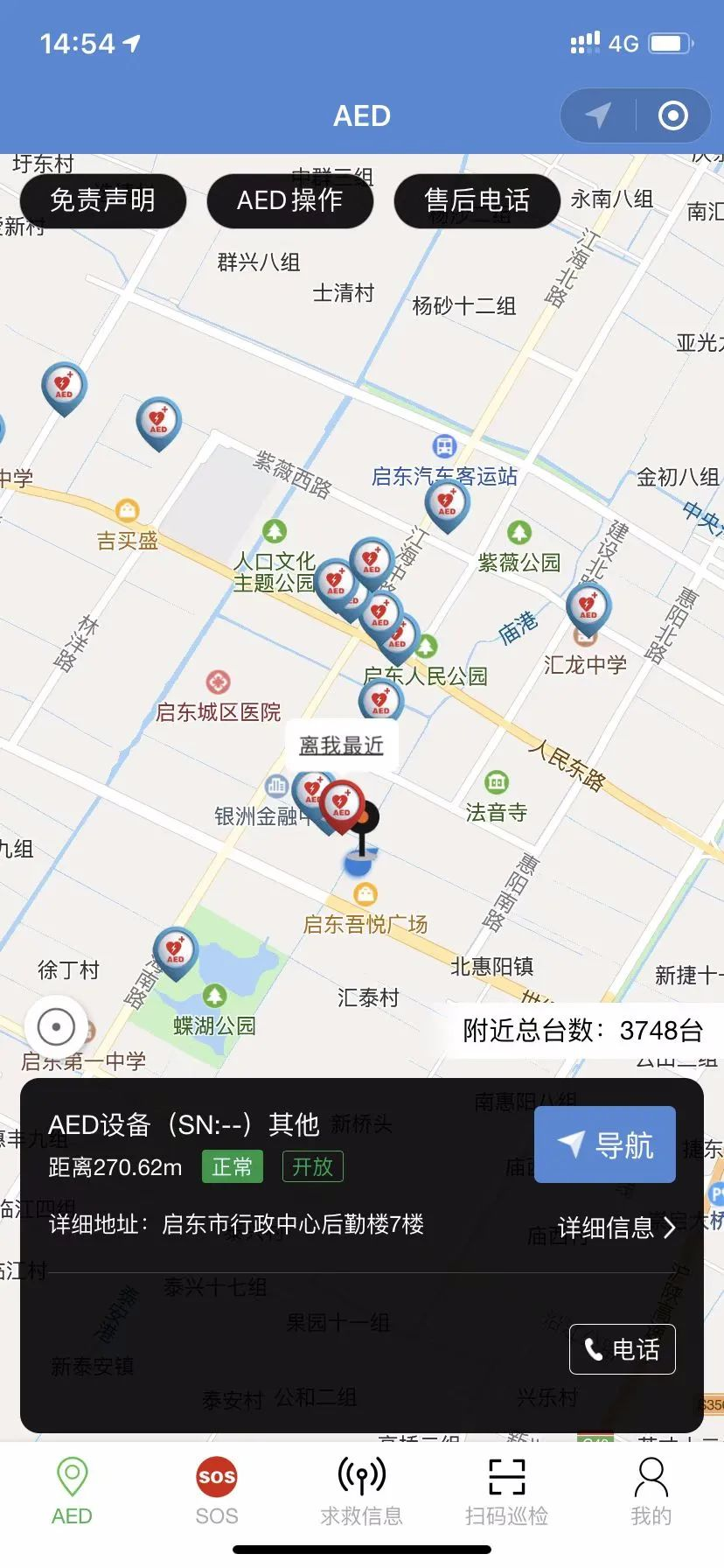Open 售后电话 after-sales phone
Image resolution: width=724 pixels, height=1568 pixels.
coord(477,200)
